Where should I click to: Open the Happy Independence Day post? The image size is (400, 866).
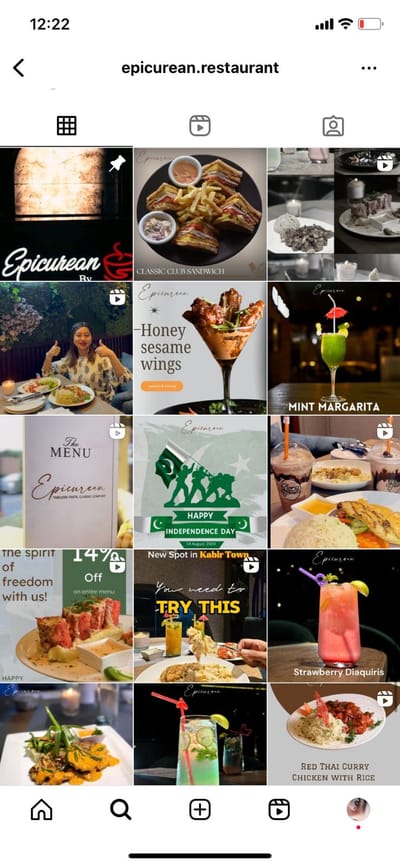point(200,482)
